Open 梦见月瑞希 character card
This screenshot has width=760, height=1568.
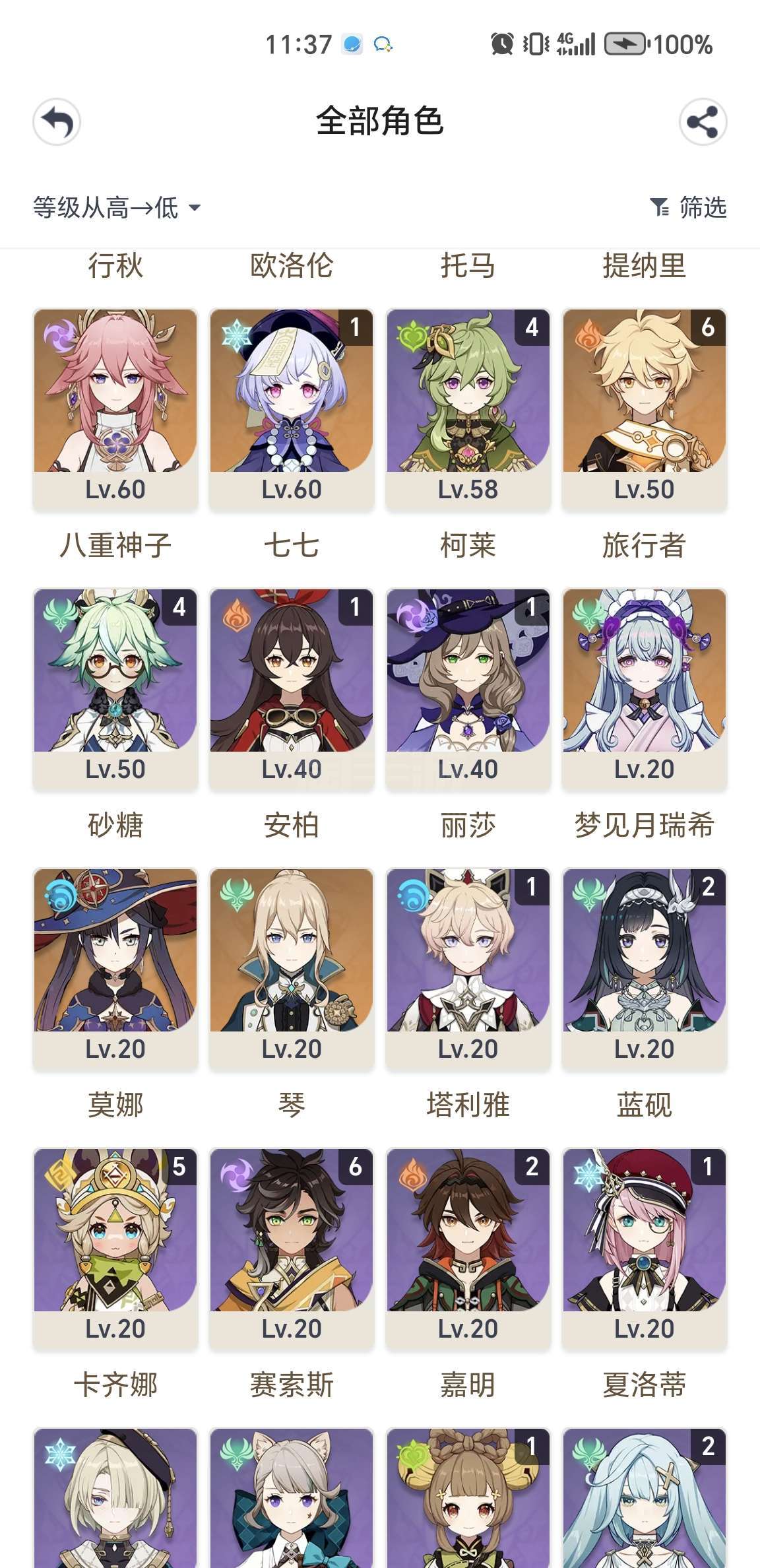(x=645, y=690)
